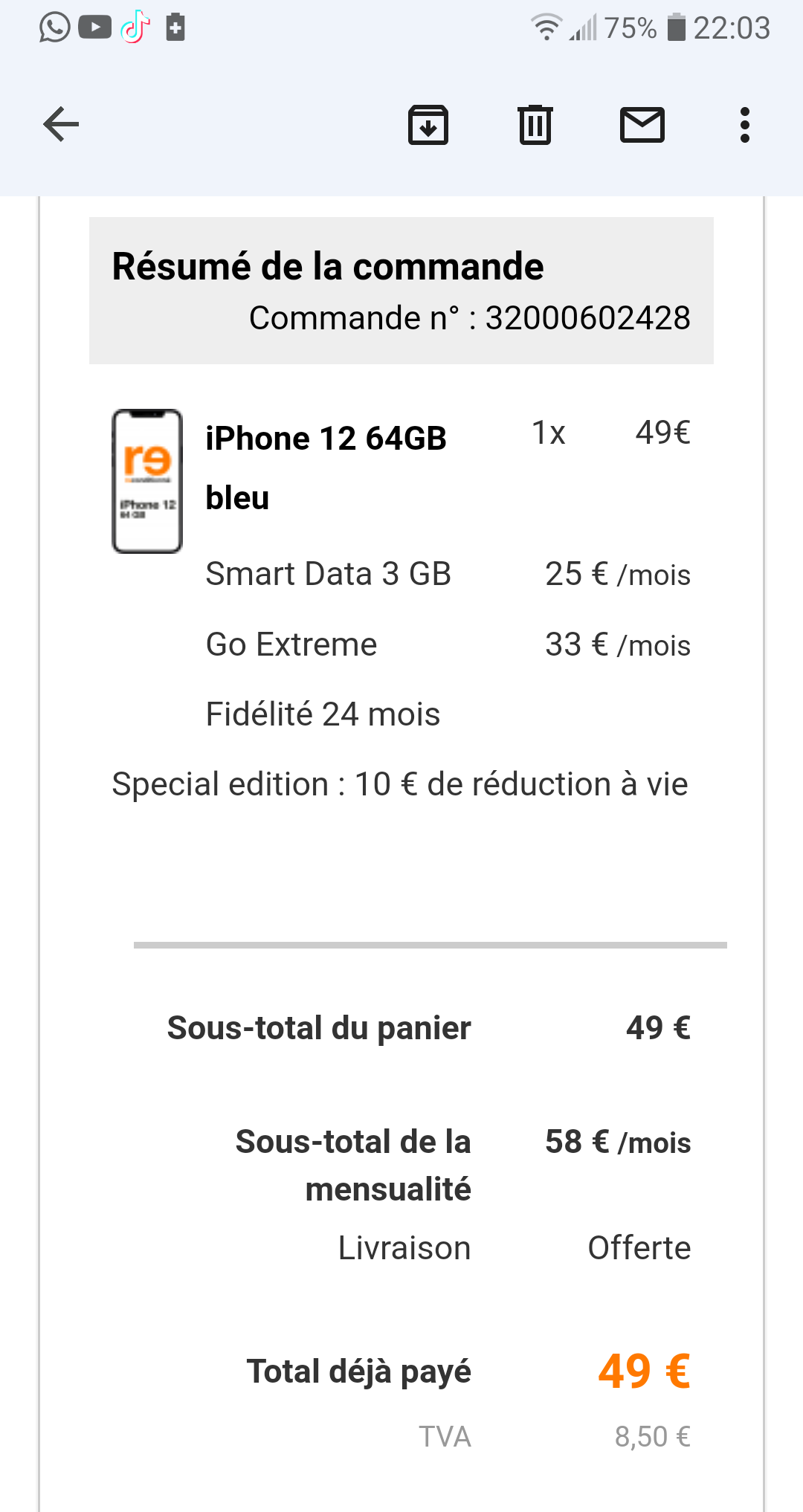Mark the email as unread
Image resolution: width=803 pixels, height=1512 pixels.
pos(642,124)
